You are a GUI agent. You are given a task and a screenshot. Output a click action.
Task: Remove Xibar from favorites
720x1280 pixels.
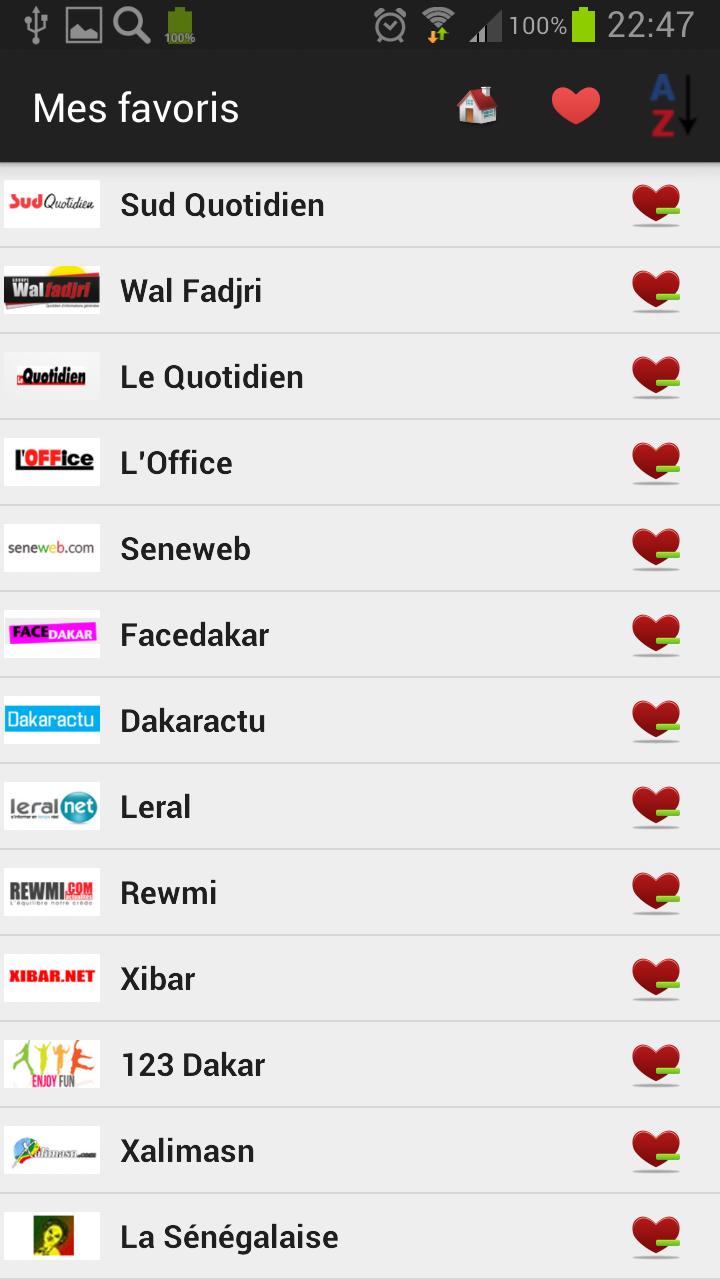(x=656, y=979)
